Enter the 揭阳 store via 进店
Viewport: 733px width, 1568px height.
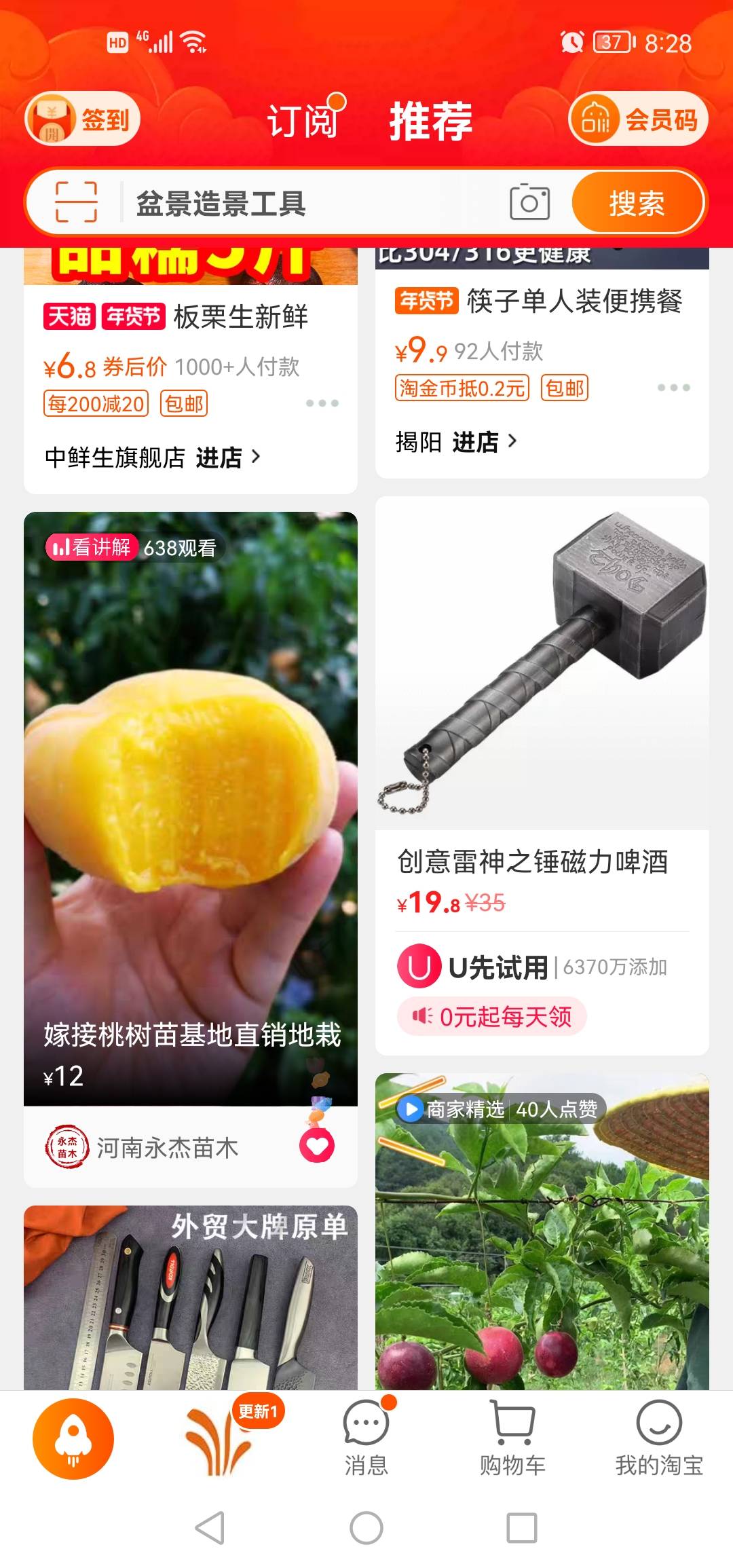(x=483, y=442)
